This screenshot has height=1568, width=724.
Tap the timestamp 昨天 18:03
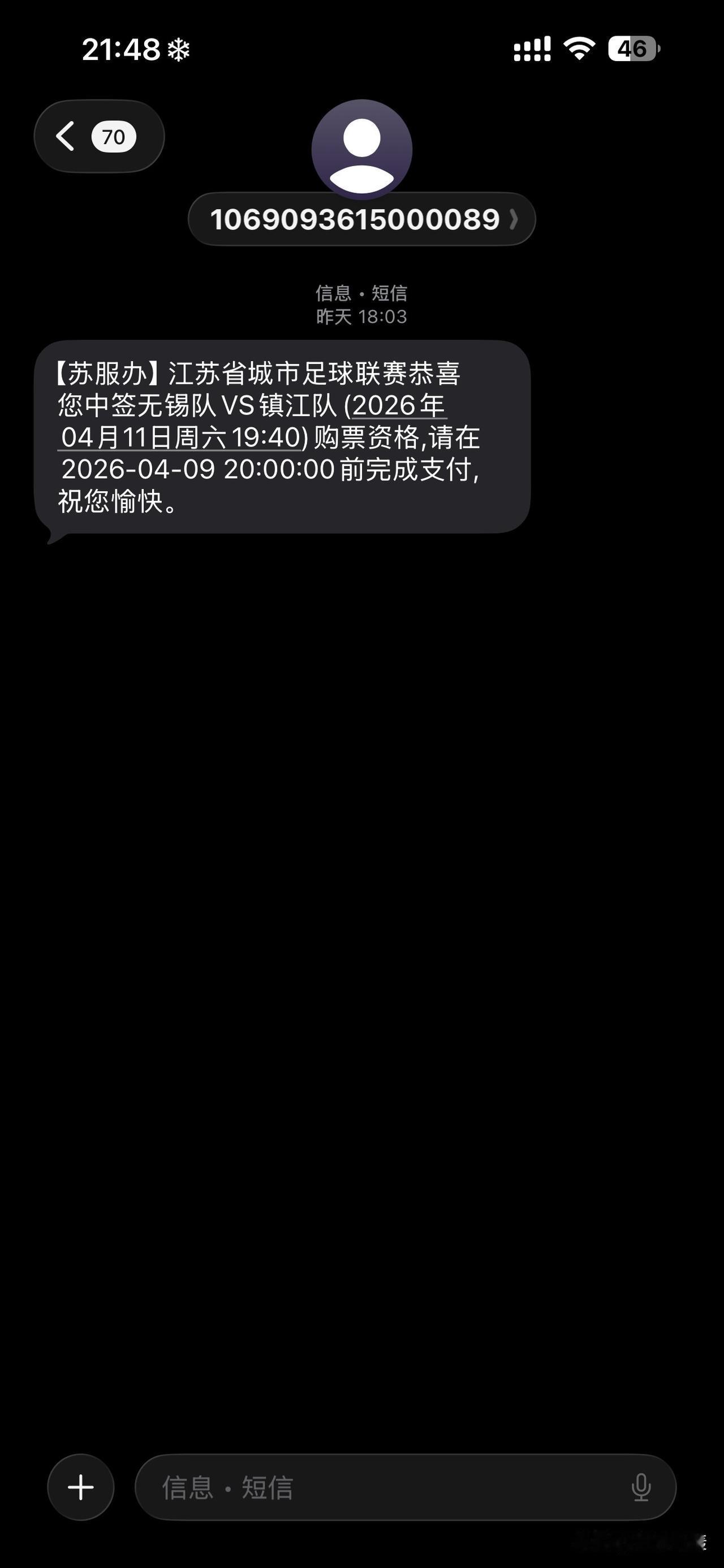pos(361,317)
